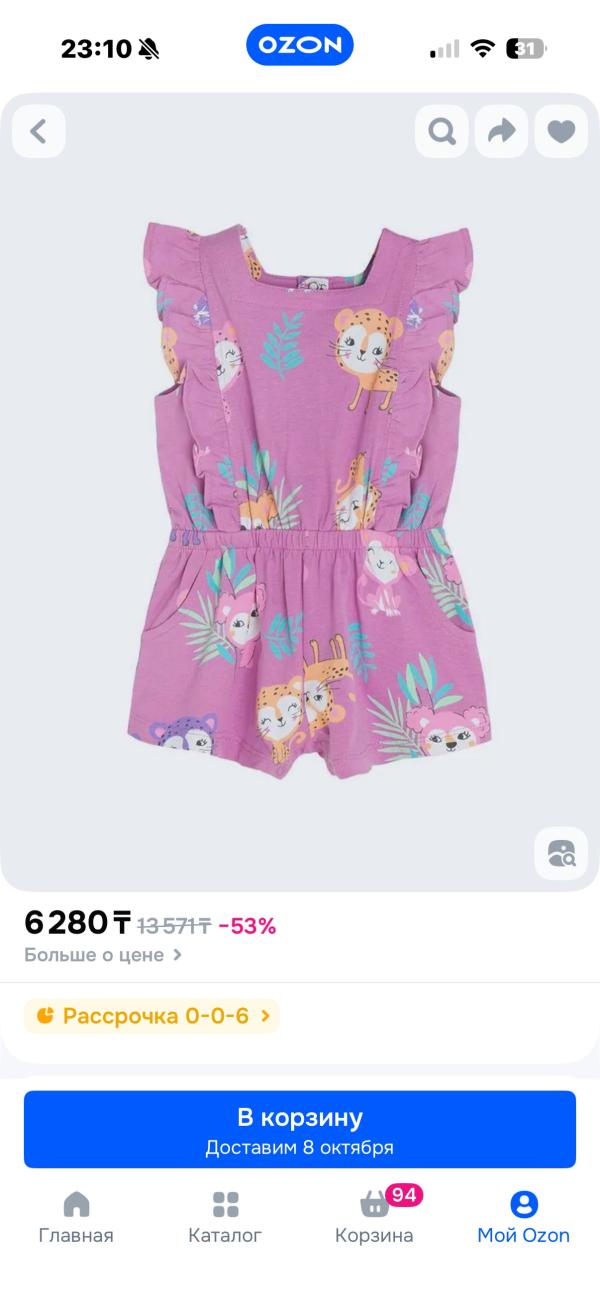Open Больше о цене details

tap(103, 955)
